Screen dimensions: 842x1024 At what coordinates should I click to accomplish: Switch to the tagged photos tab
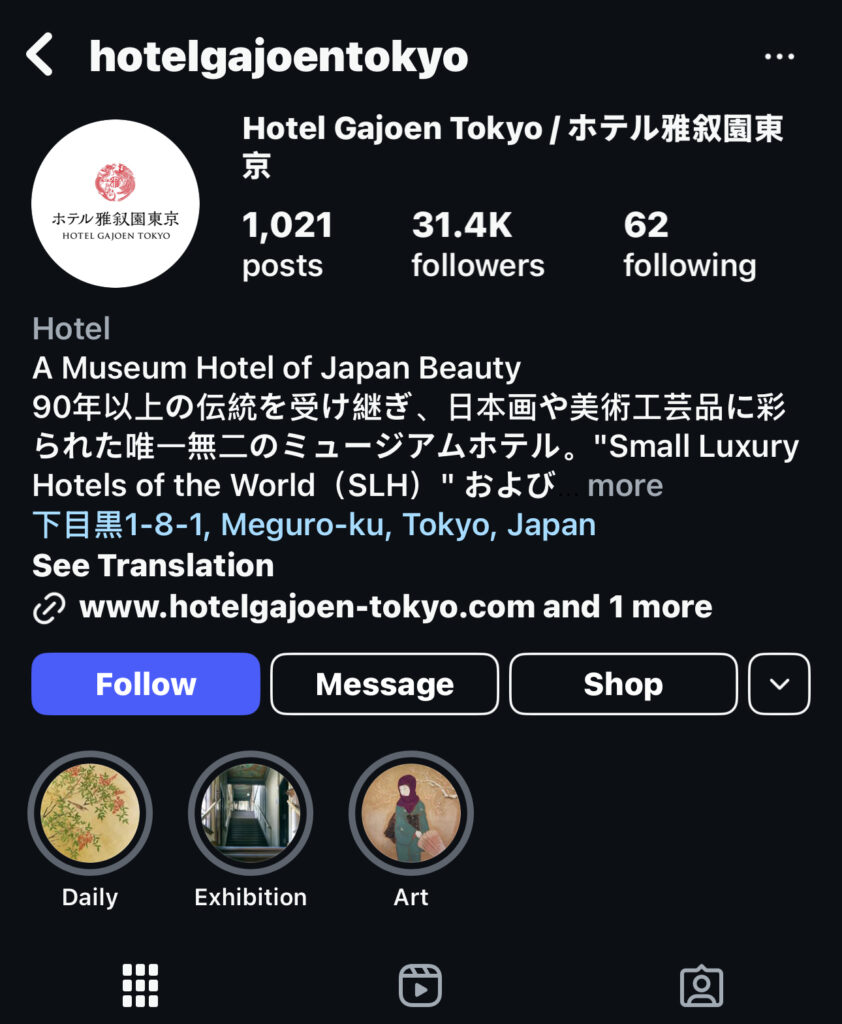pyautogui.click(x=700, y=985)
